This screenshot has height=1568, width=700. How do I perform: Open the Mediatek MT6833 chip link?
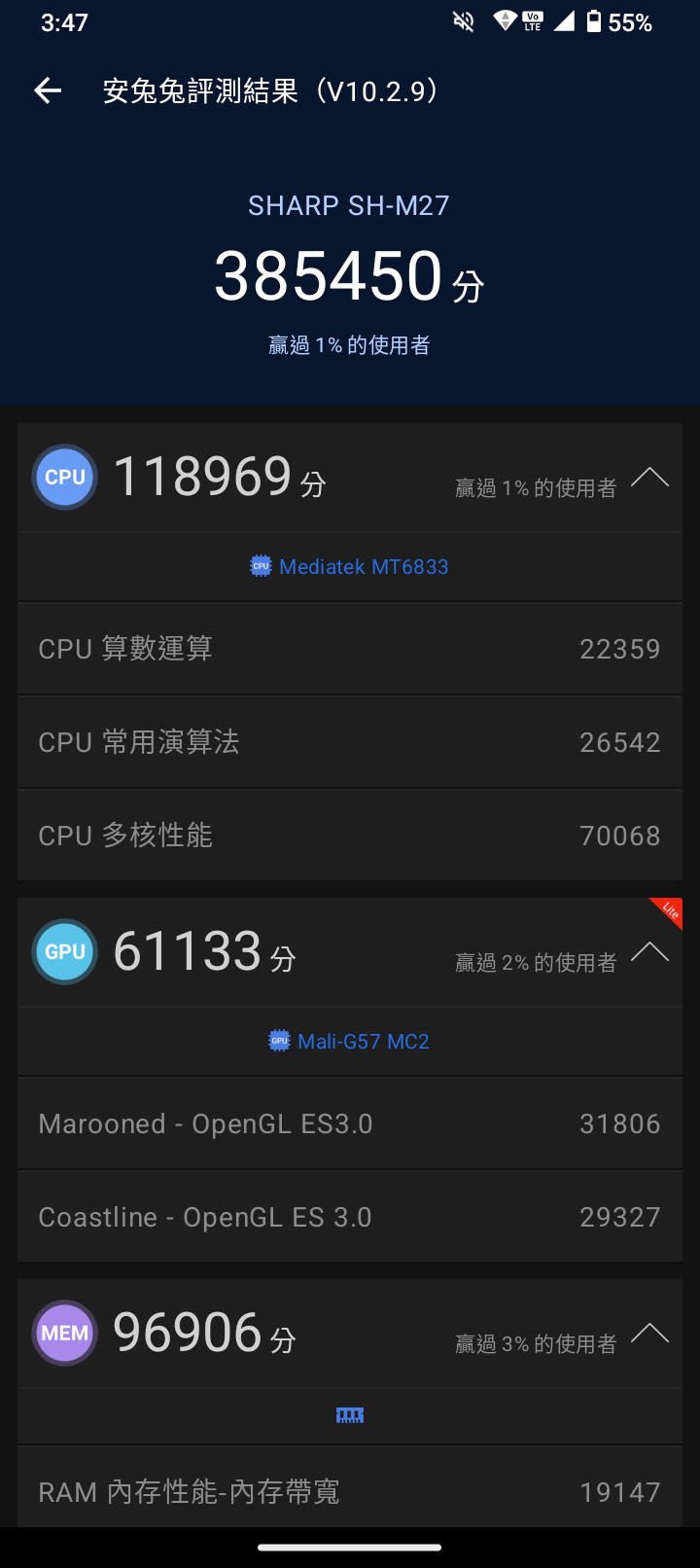(350, 567)
